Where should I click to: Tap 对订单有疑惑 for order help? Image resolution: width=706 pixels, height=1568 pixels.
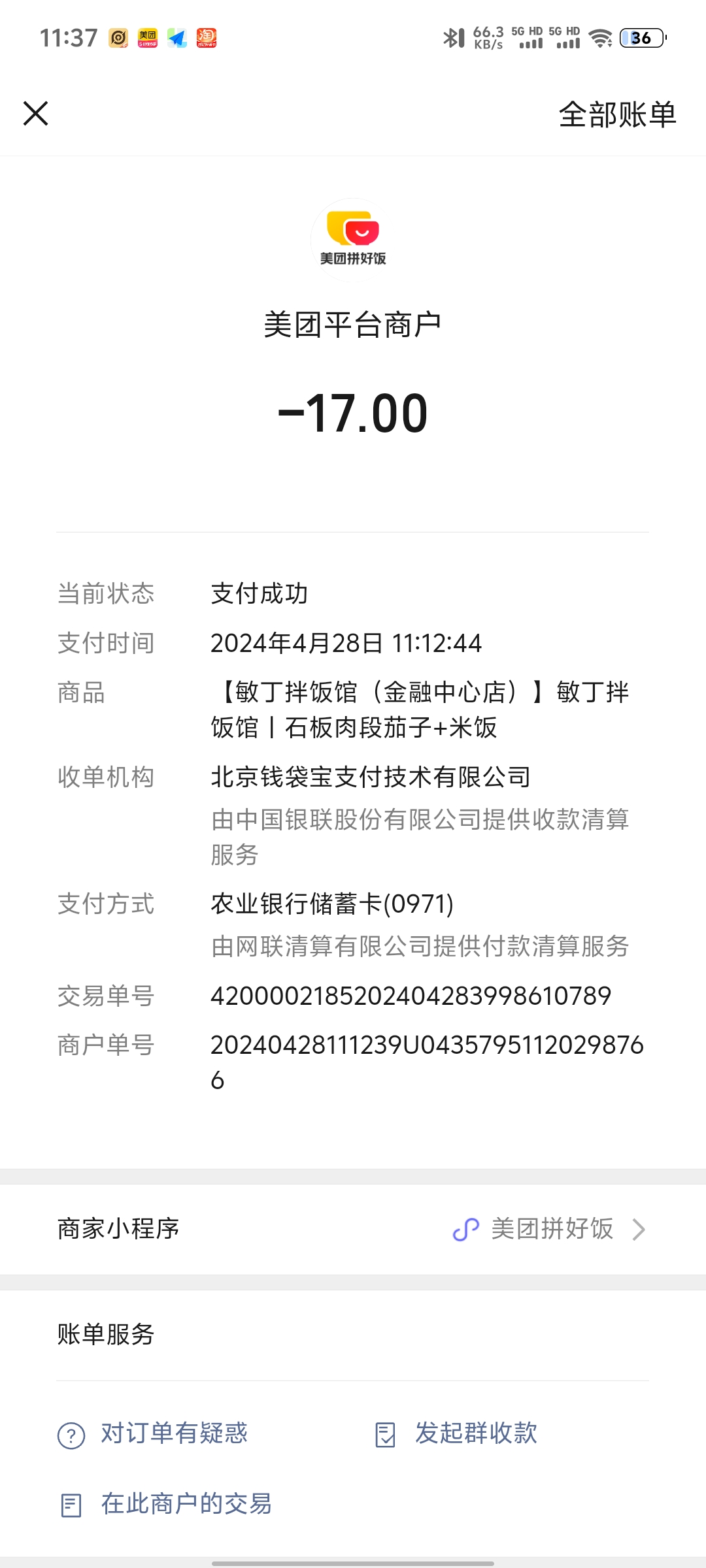[174, 1433]
